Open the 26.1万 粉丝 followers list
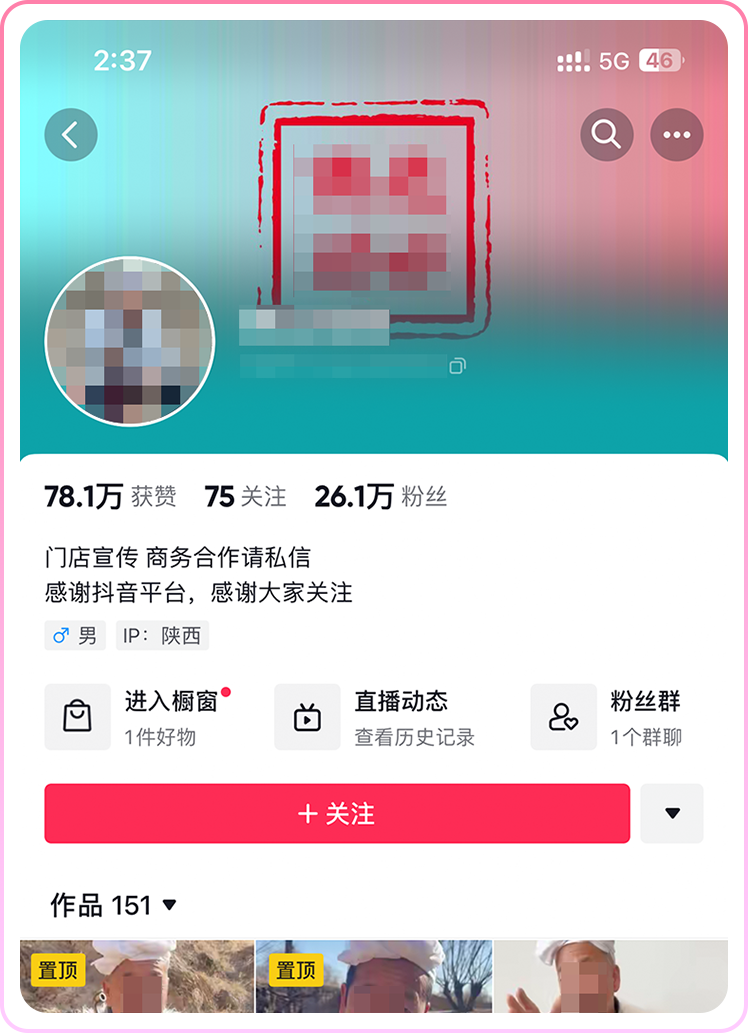The height and width of the screenshot is (1033, 748). (x=380, y=496)
